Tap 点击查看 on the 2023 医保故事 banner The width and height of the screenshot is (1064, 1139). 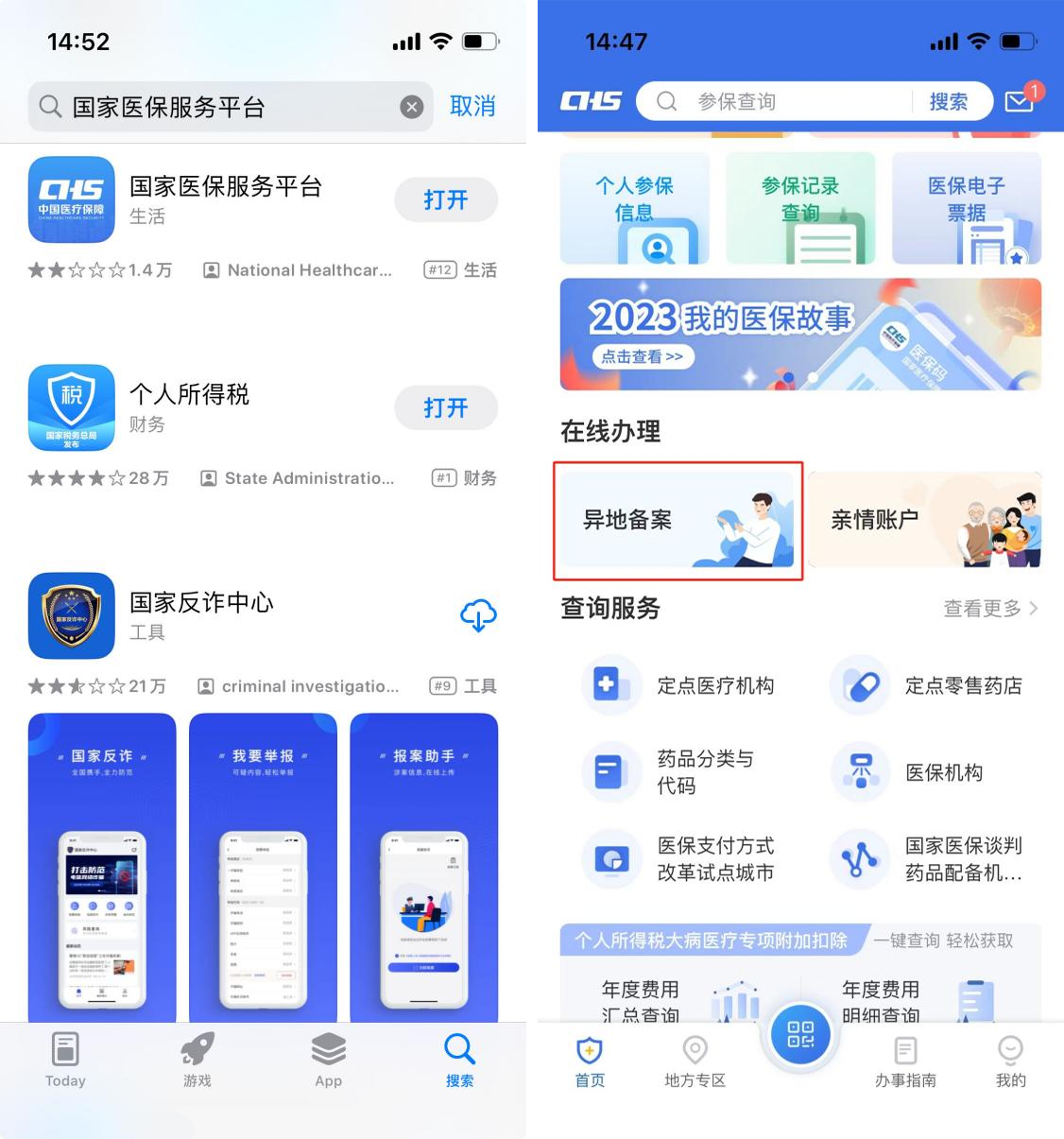(642, 356)
